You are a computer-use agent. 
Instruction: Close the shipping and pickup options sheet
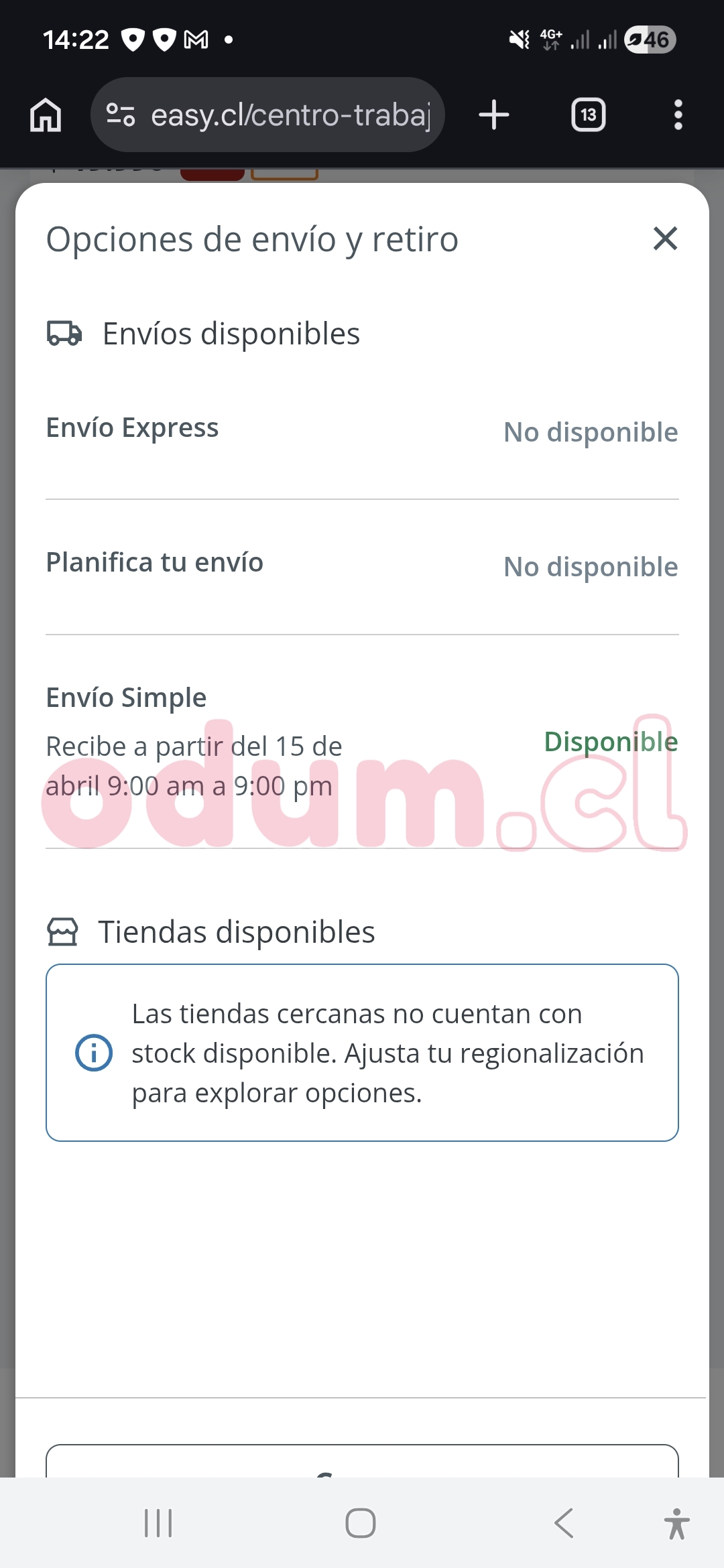665,239
